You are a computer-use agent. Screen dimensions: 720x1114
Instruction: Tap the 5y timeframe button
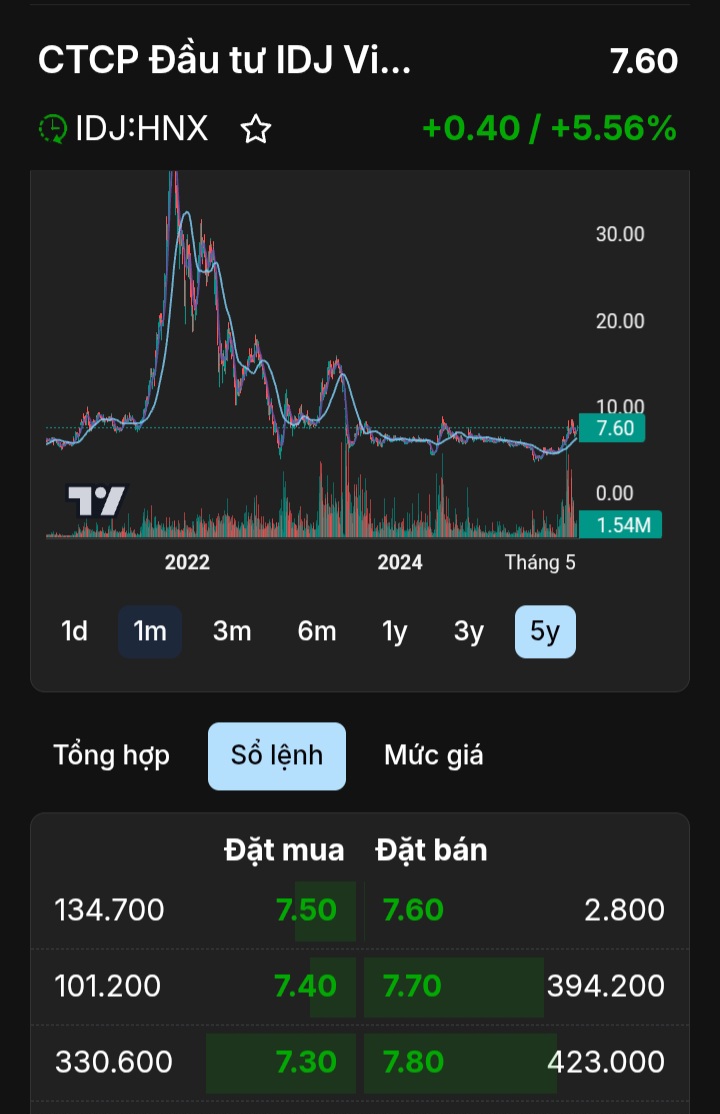coord(545,631)
